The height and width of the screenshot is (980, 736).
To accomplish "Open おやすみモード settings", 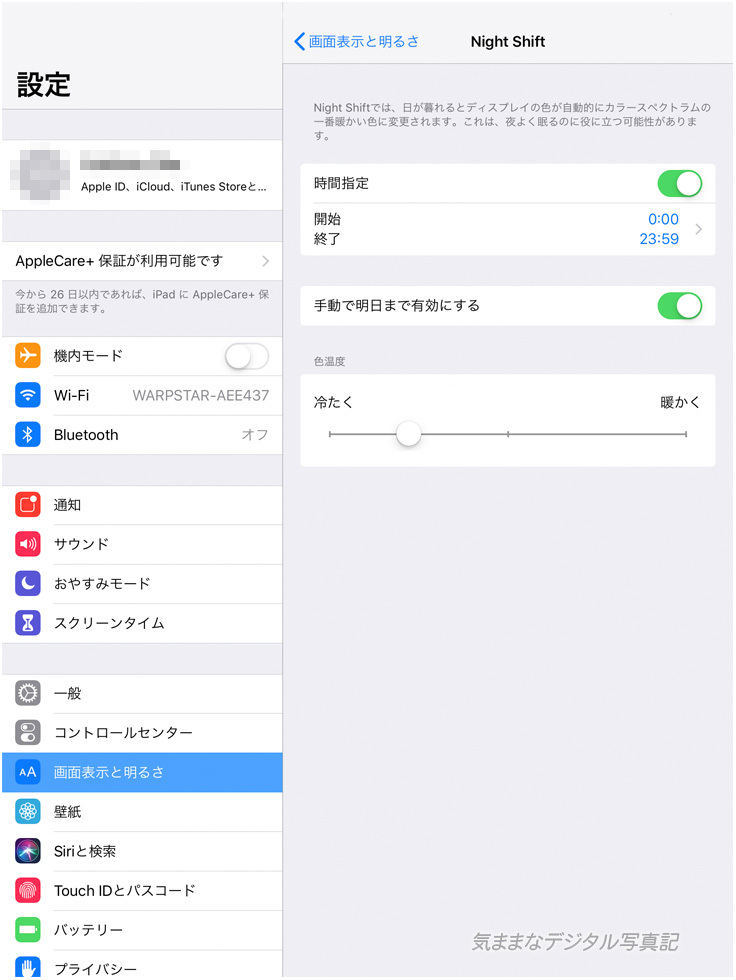I will point(142,583).
